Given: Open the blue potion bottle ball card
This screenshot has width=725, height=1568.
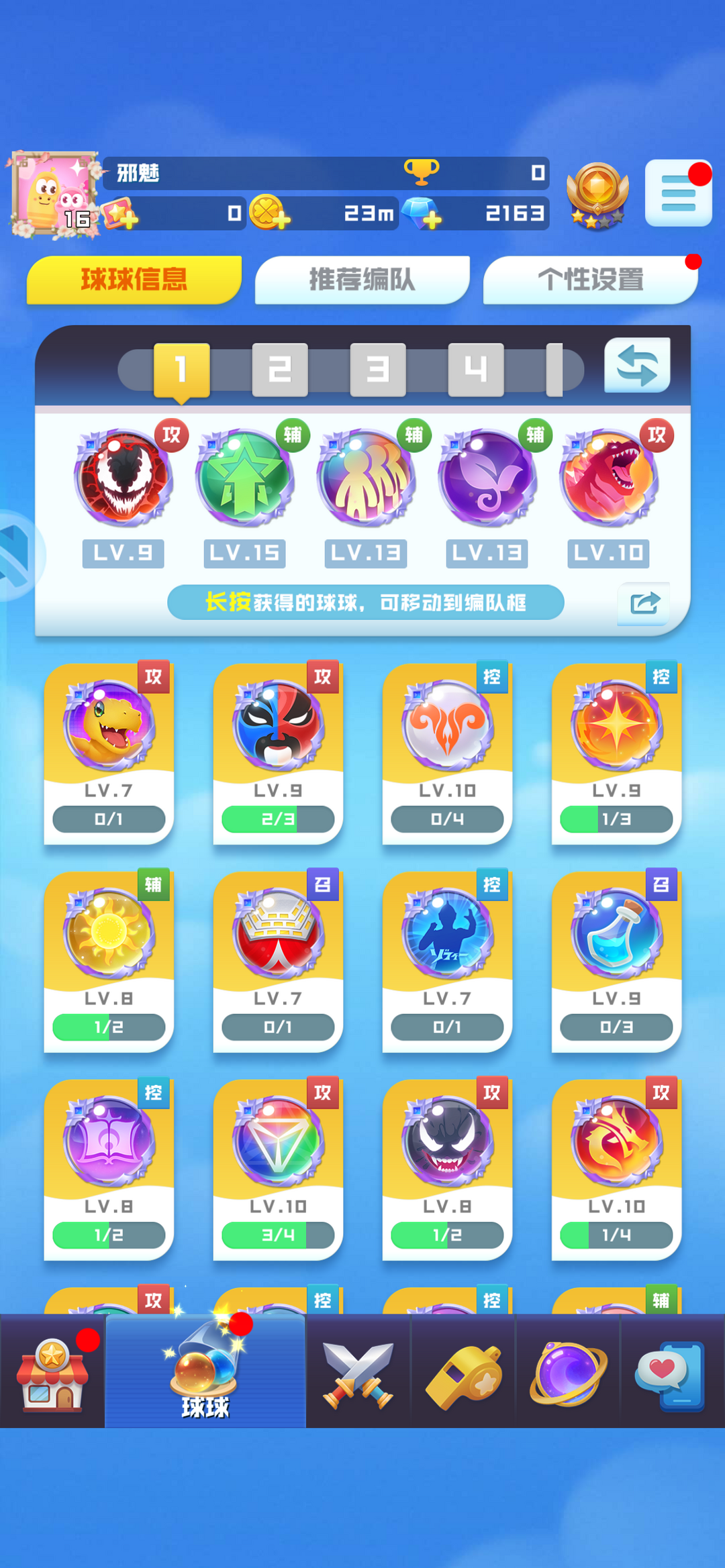Looking at the screenshot, I should pyautogui.click(x=616, y=961).
